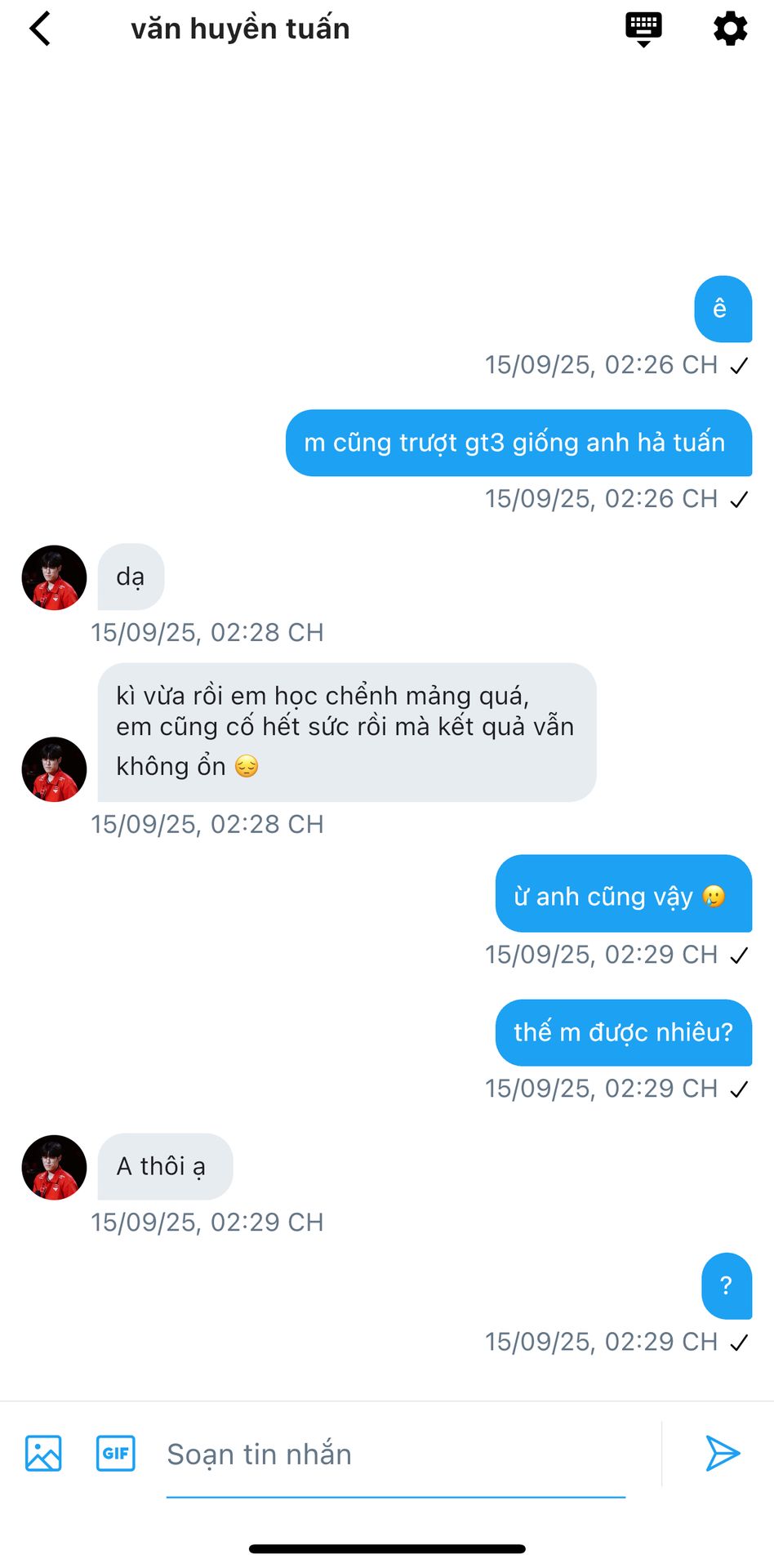Screen dimensions: 774x1568
Task: Open the GIF picker
Action: 116,1453
